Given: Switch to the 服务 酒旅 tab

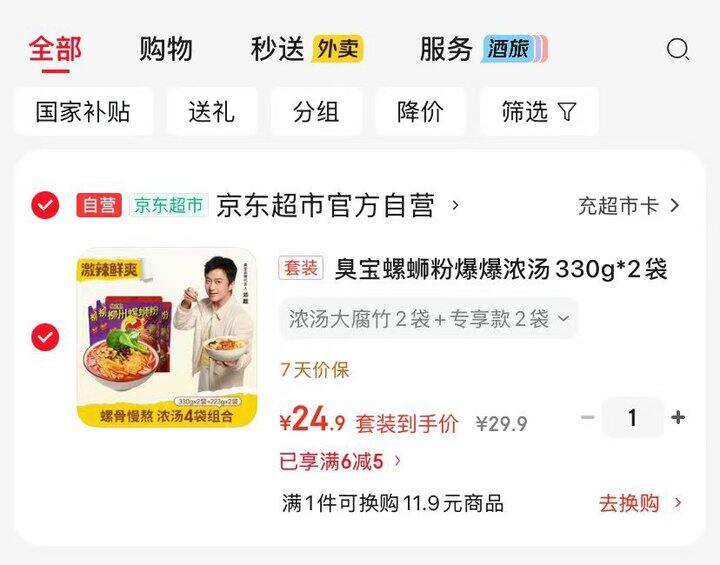Looking at the screenshot, I should [482, 49].
